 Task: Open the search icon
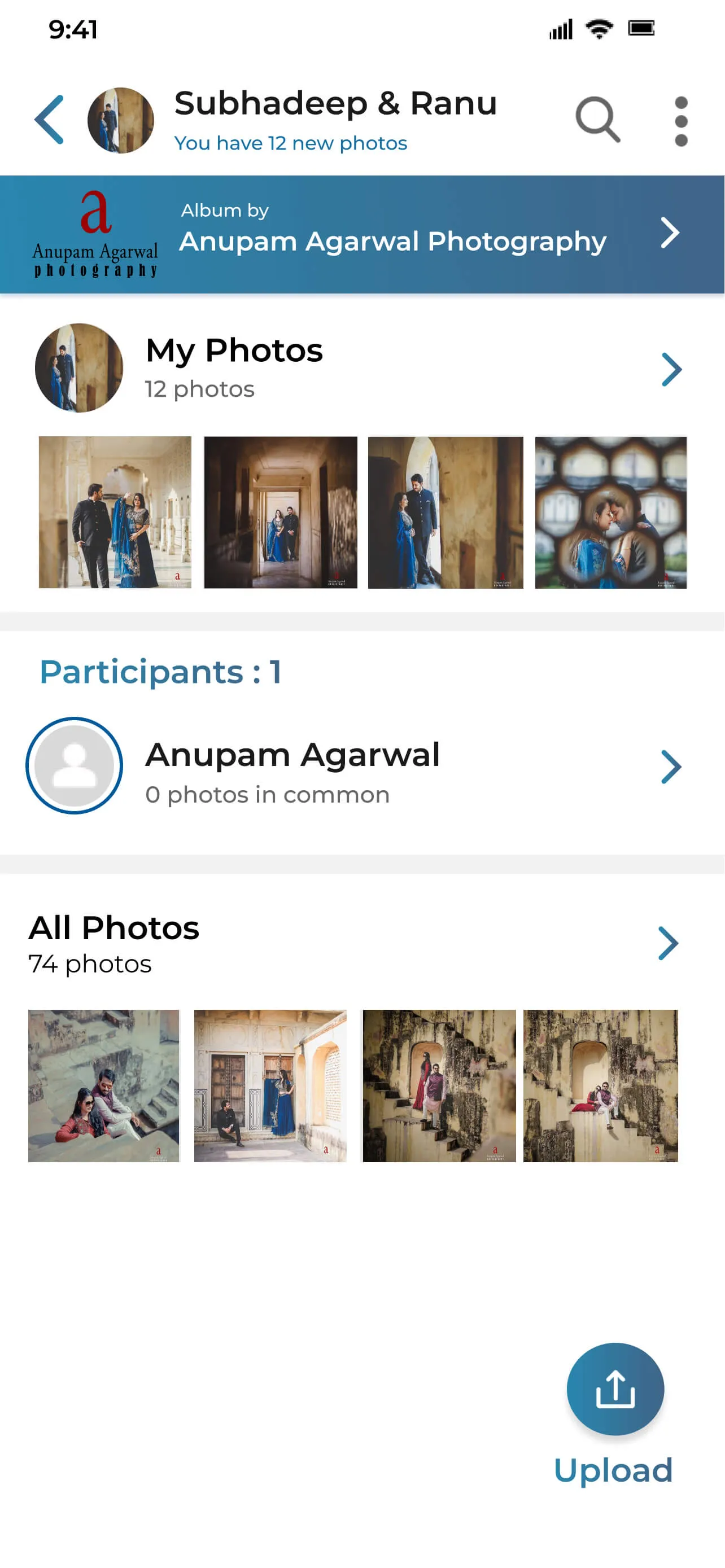(598, 119)
